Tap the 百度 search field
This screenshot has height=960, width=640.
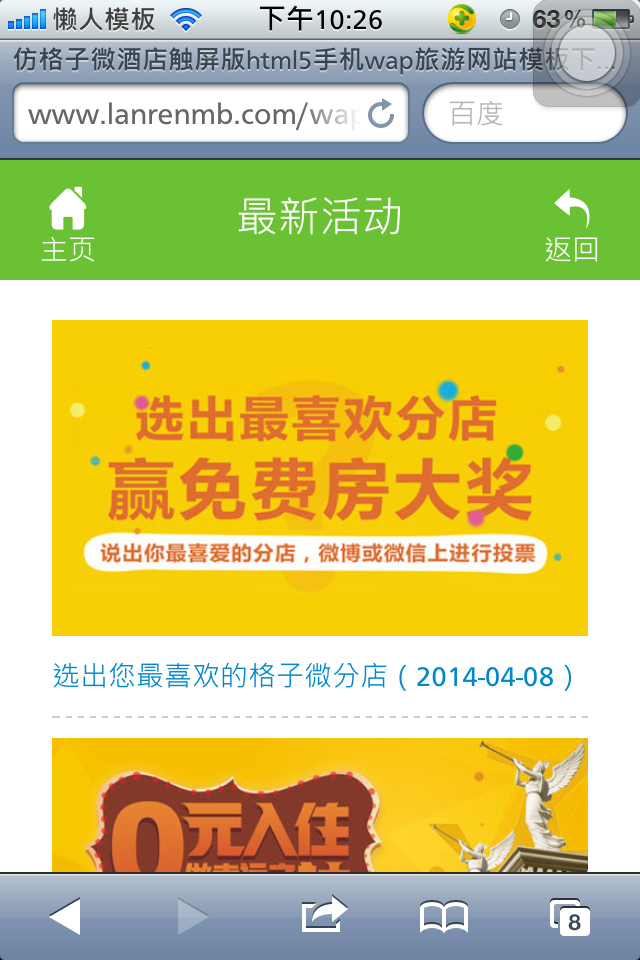click(523, 115)
